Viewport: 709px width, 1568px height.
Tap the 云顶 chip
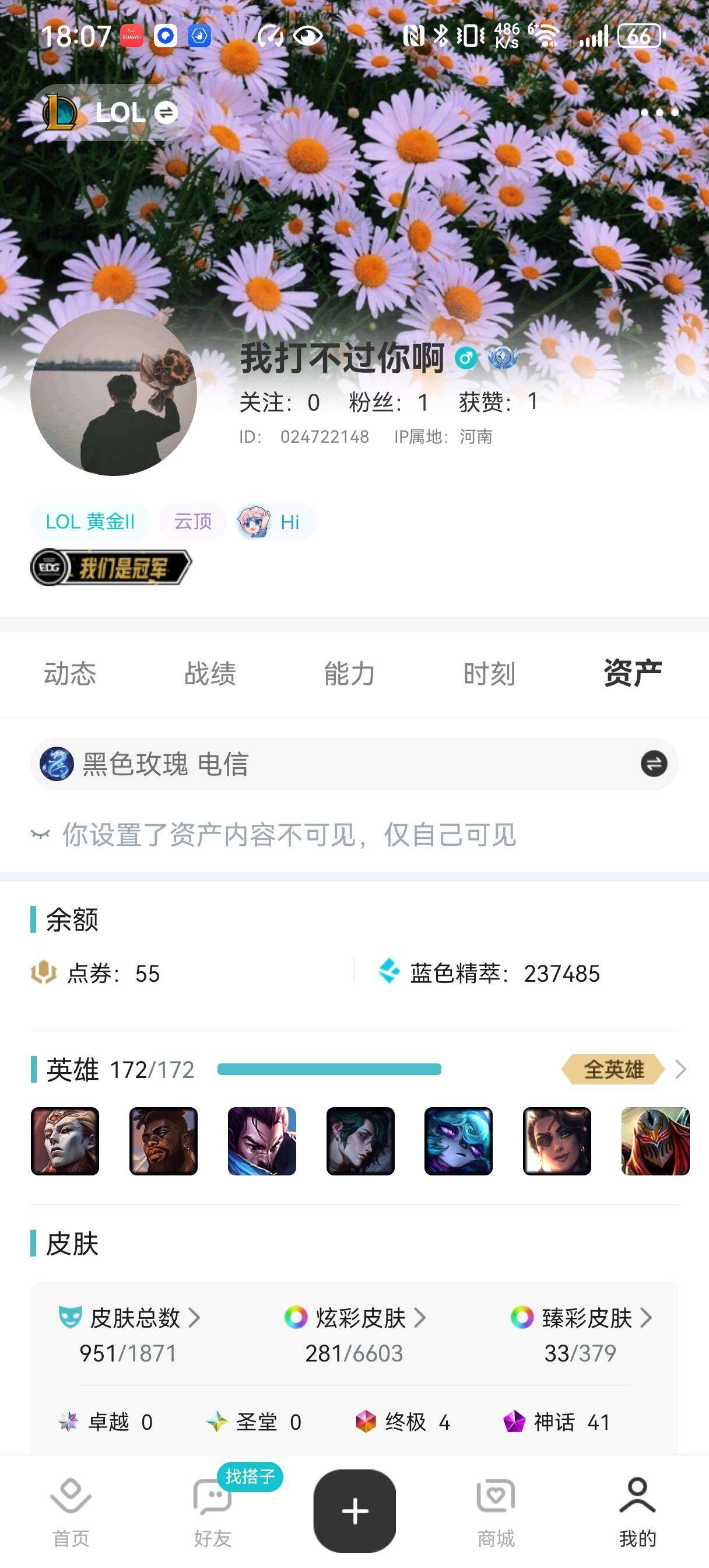pos(193,521)
